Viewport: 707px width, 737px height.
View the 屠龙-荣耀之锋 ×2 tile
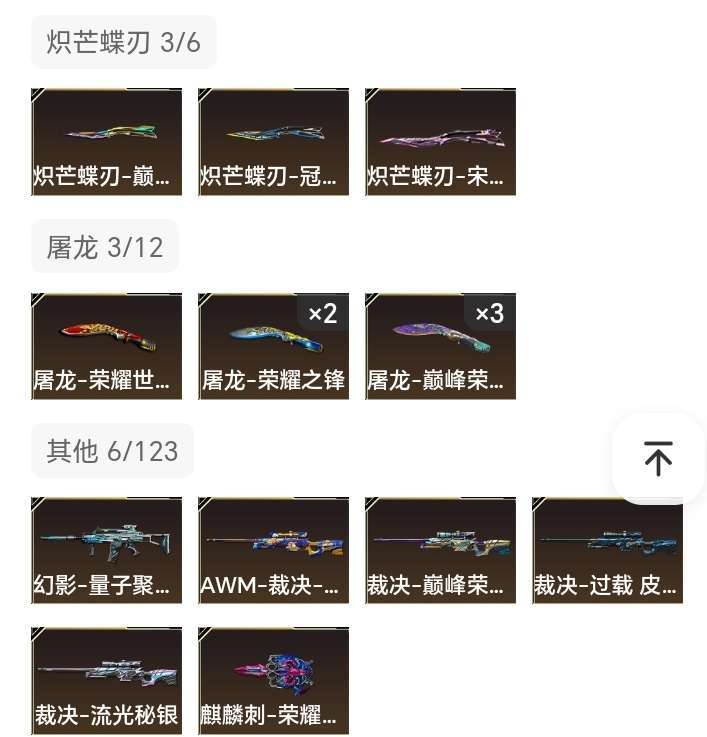(x=274, y=346)
